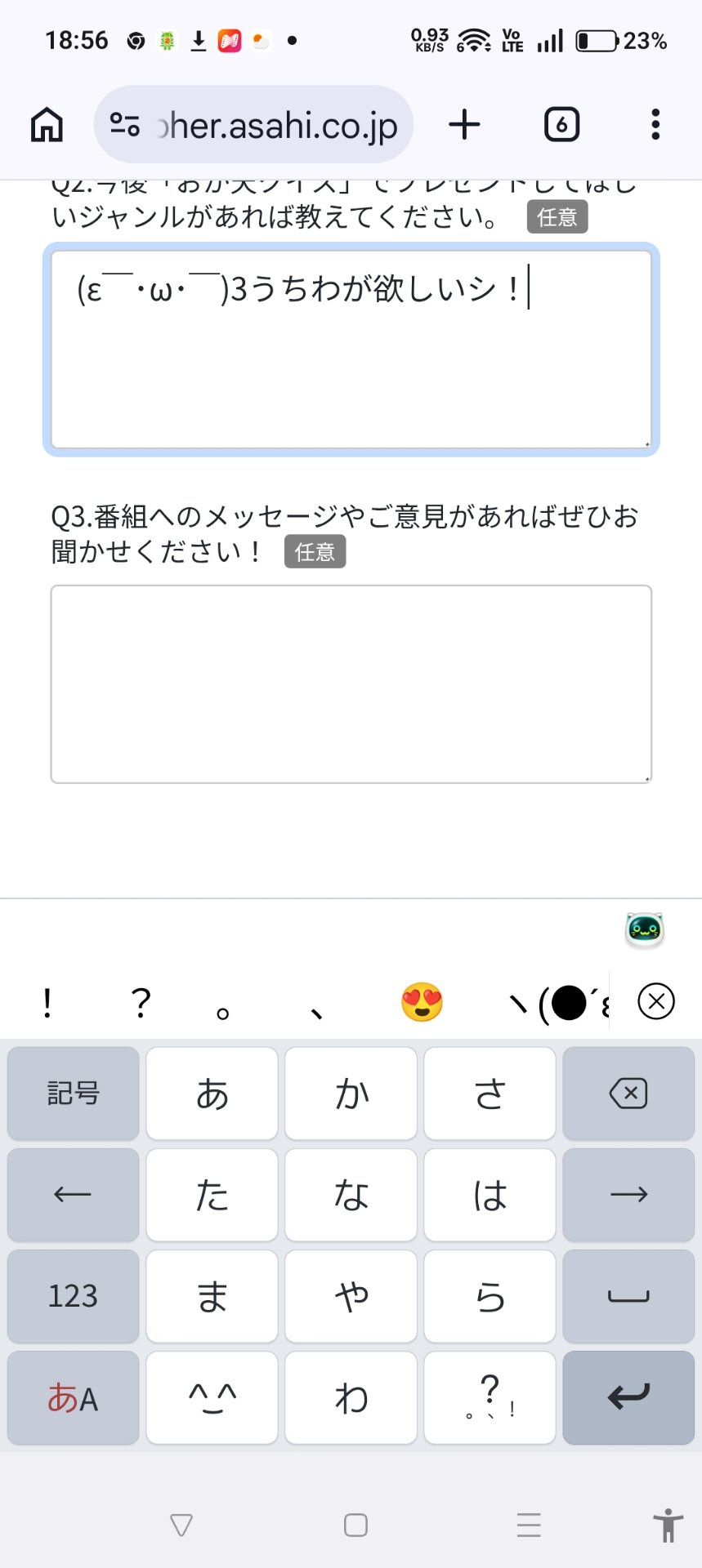Viewport: 702px width, 1568px height.
Task: Focus the Q3 message text box
Action: pos(351,684)
